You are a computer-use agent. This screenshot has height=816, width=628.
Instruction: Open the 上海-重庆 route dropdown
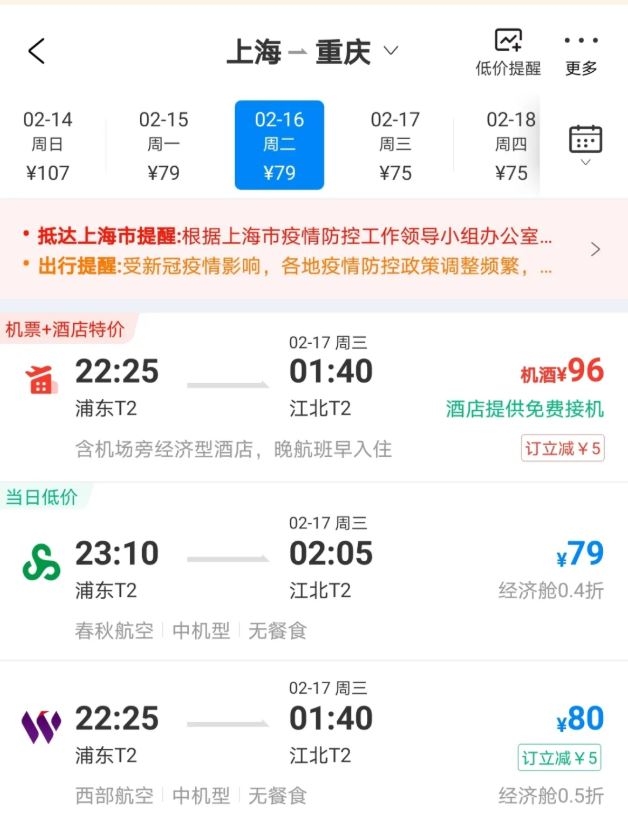tap(313, 51)
